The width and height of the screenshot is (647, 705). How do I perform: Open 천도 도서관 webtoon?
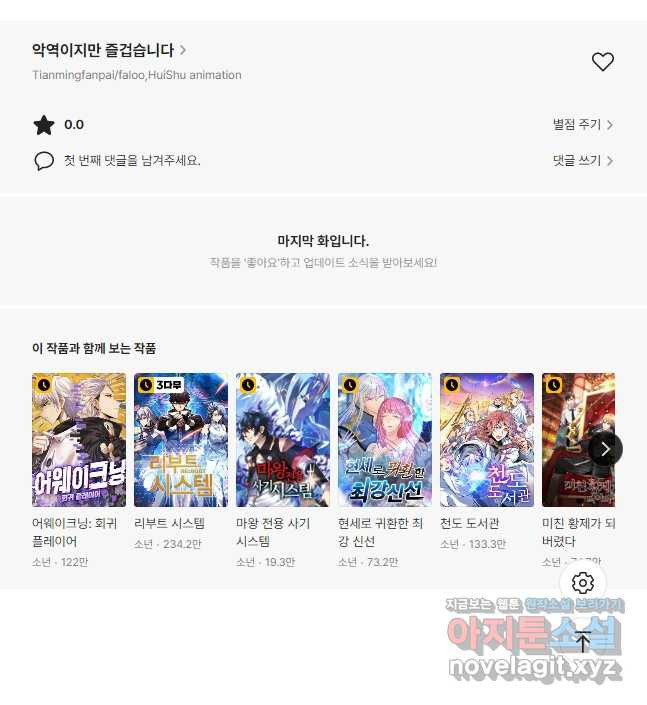pos(487,440)
